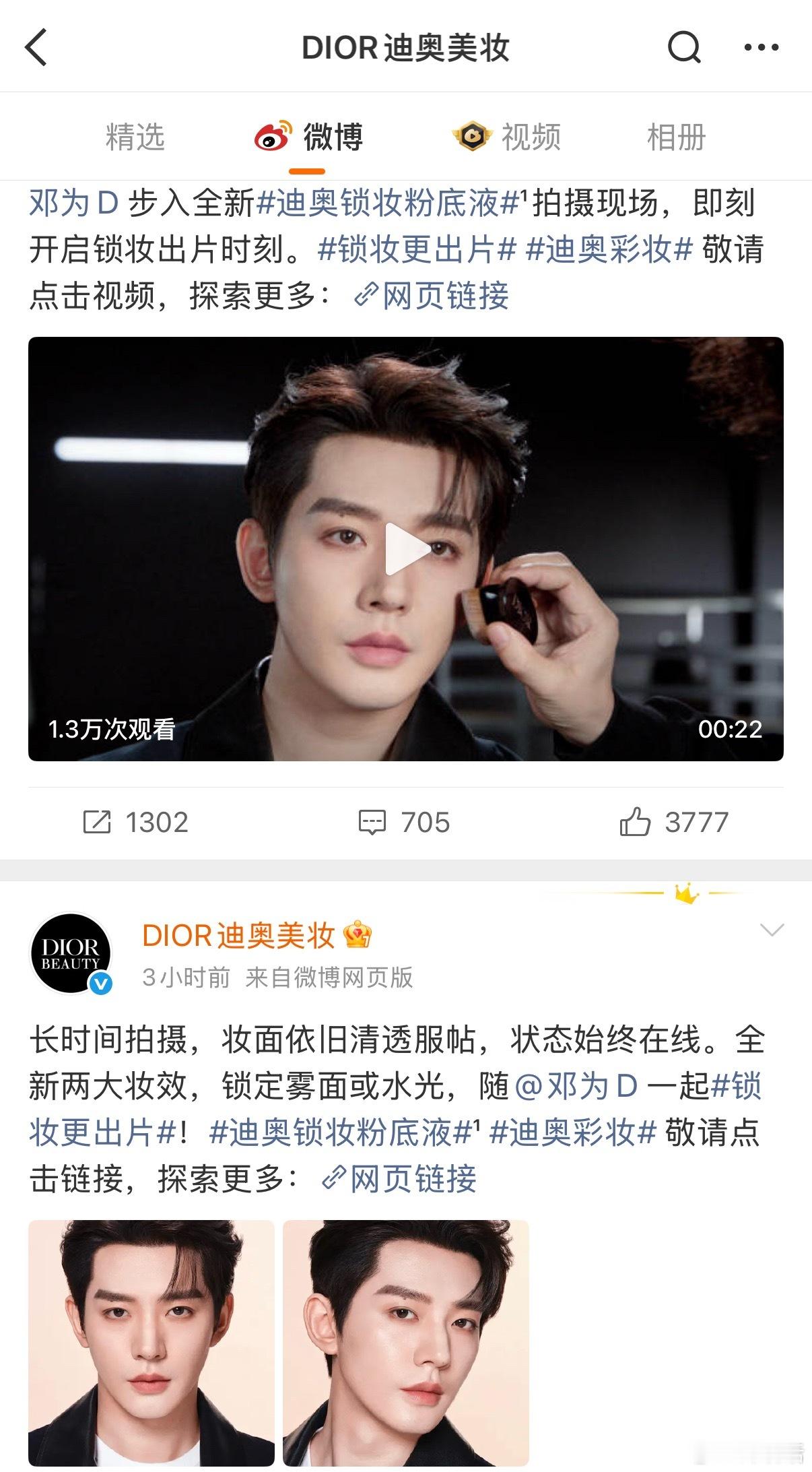
Task: Go back using the top arrow
Action: point(36,47)
